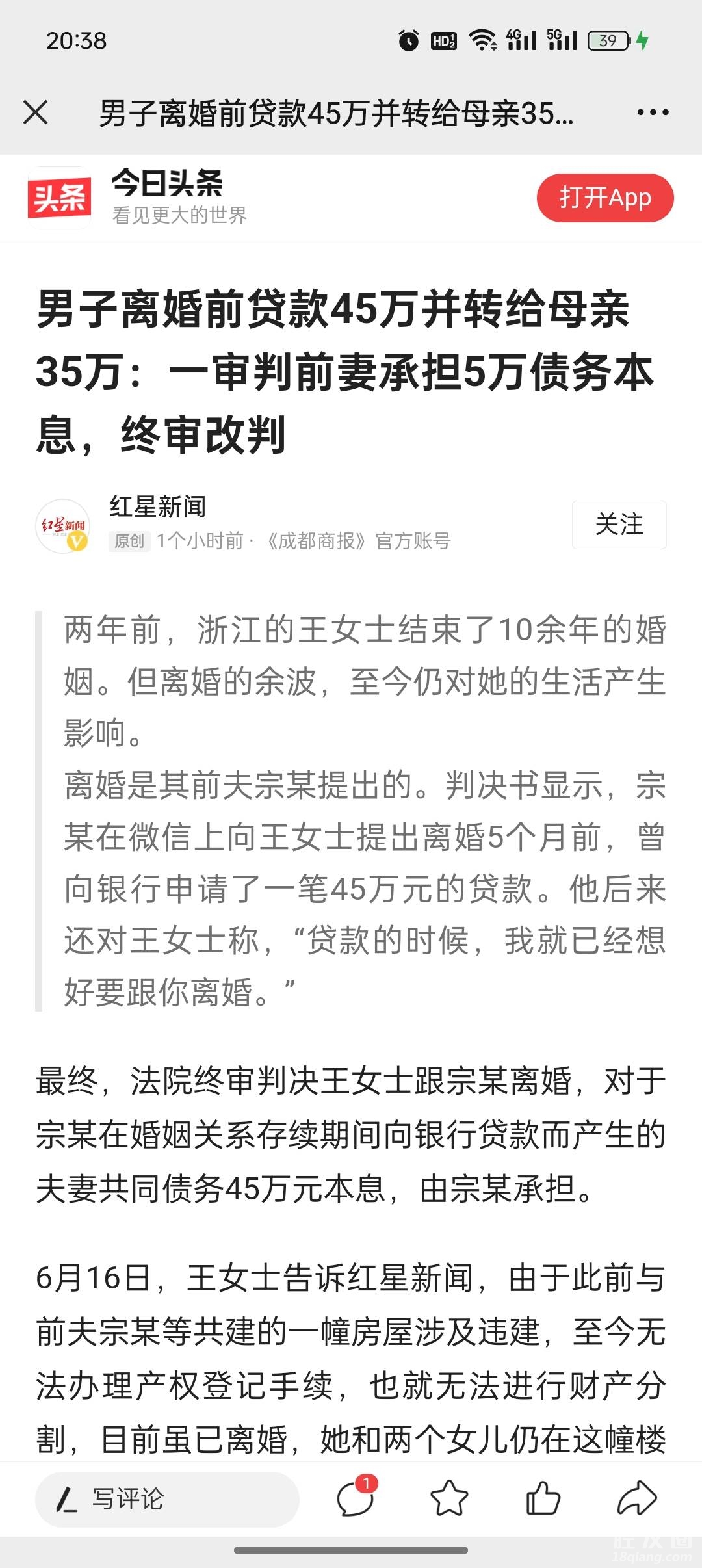This screenshot has height=1568, width=702.
Task: Share this article with the arrow icon
Action: pos(636,1498)
